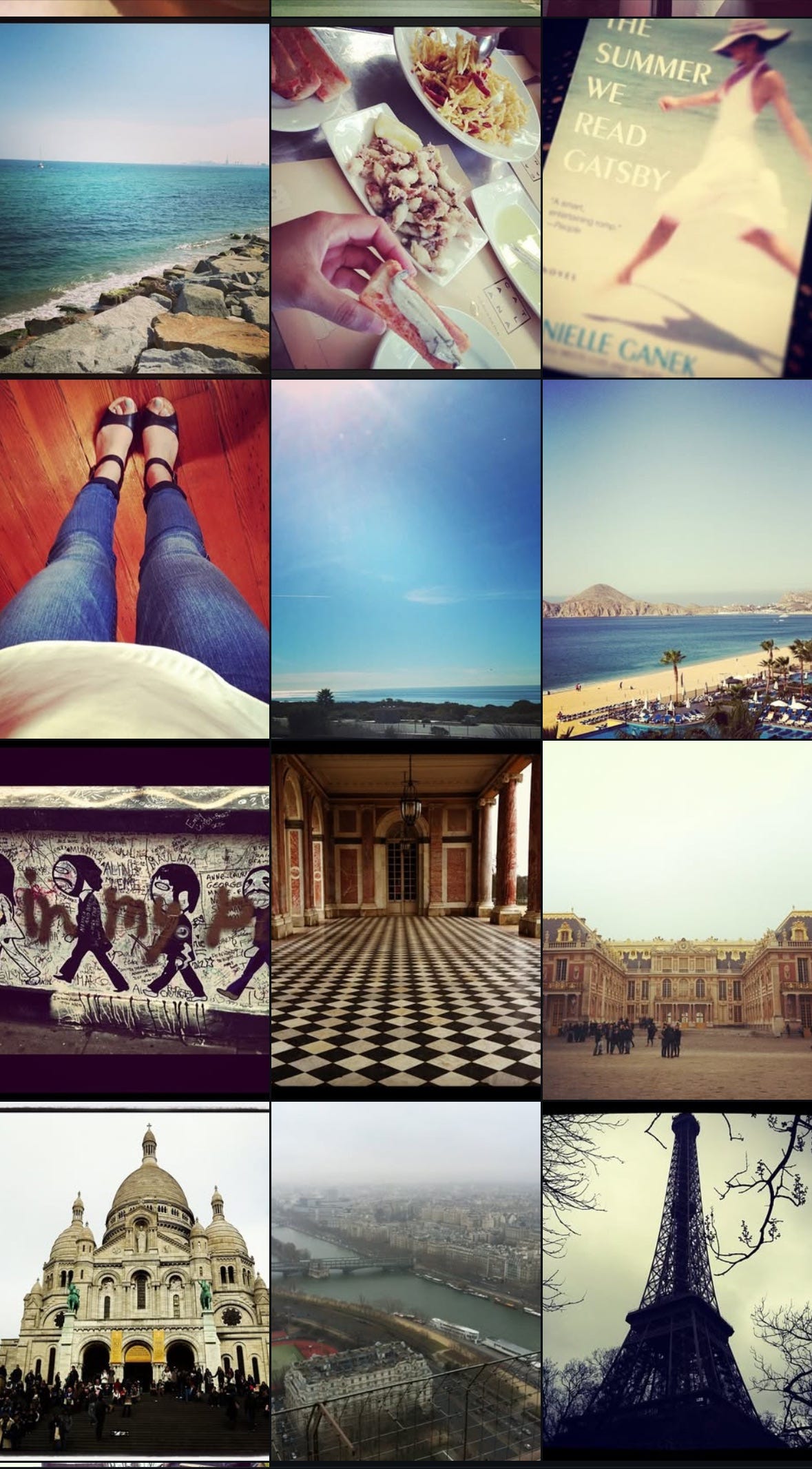Open the graffiti wall photo
Screen dimensions: 812x1469
(134, 920)
